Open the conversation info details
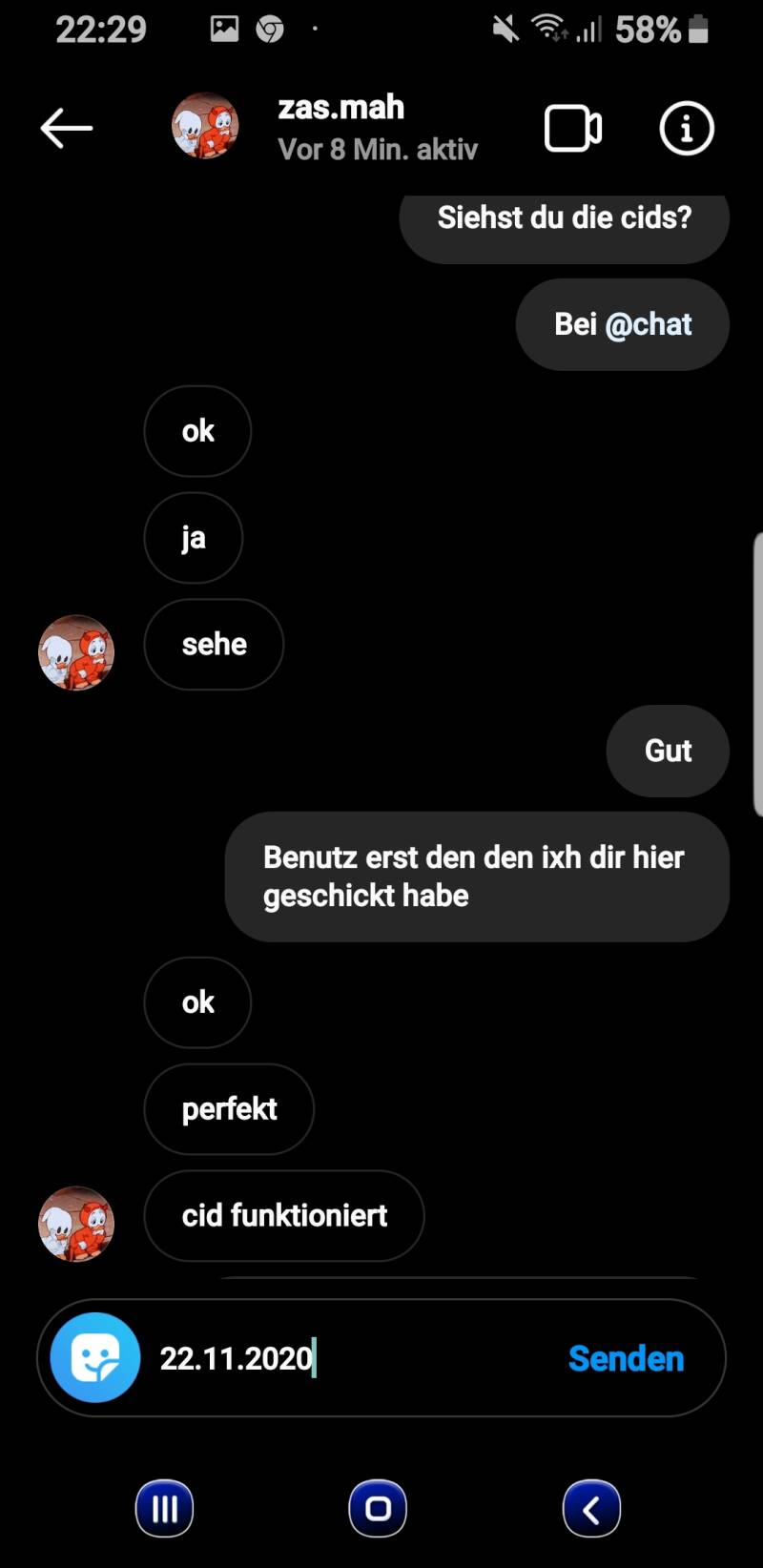This screenshot has width=763, height=1568. (687, 129)
